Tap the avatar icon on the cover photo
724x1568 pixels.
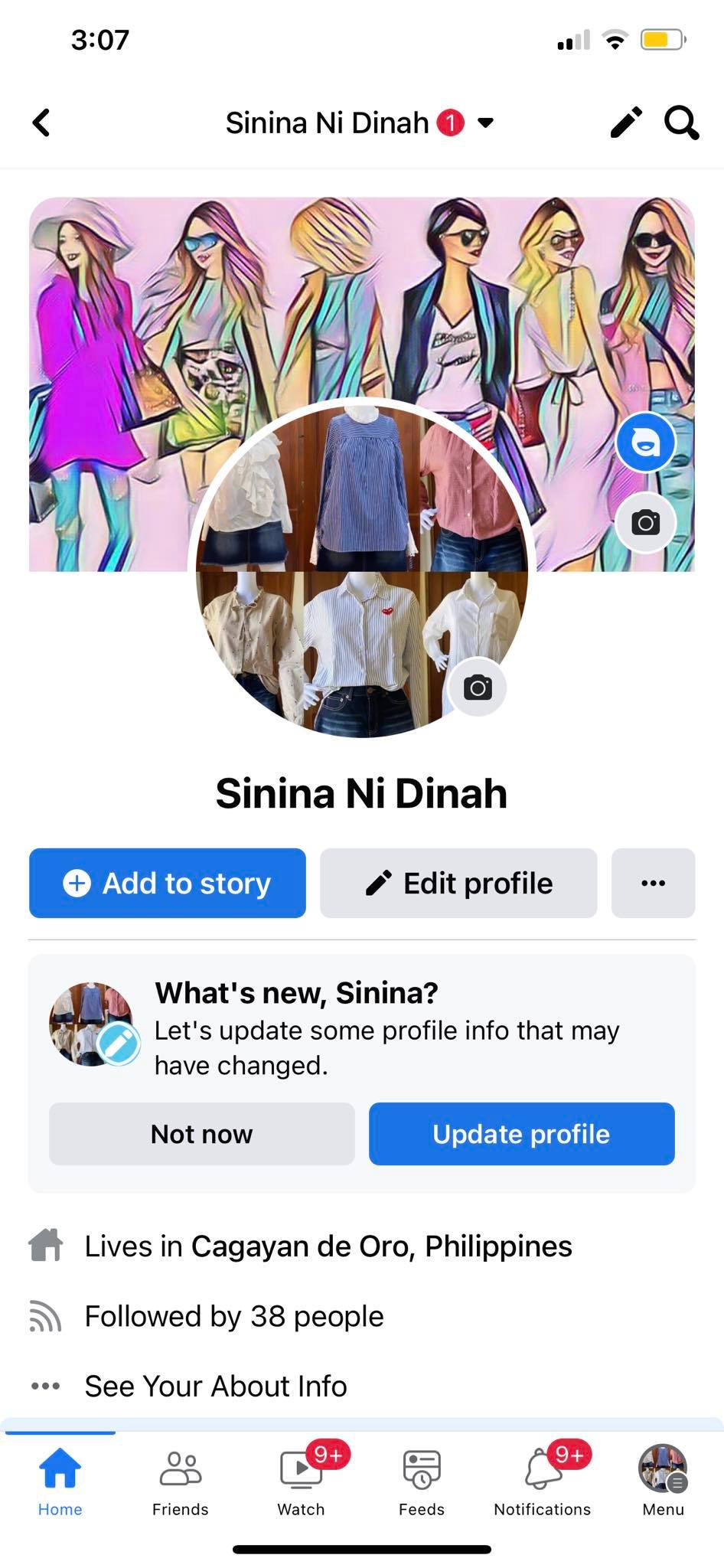(645, 443)
